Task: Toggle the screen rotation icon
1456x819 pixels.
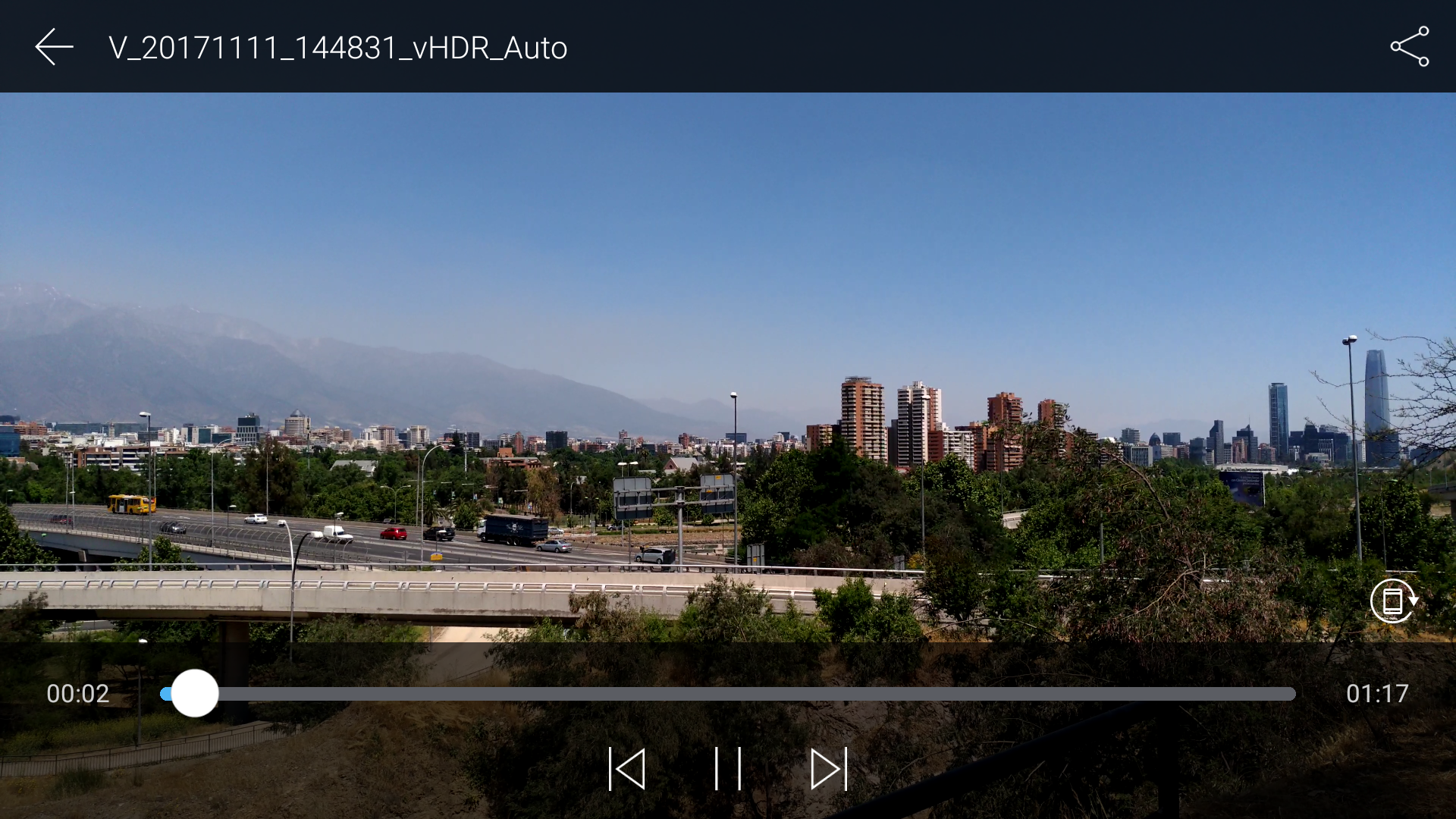Action: pos(1393,601)
